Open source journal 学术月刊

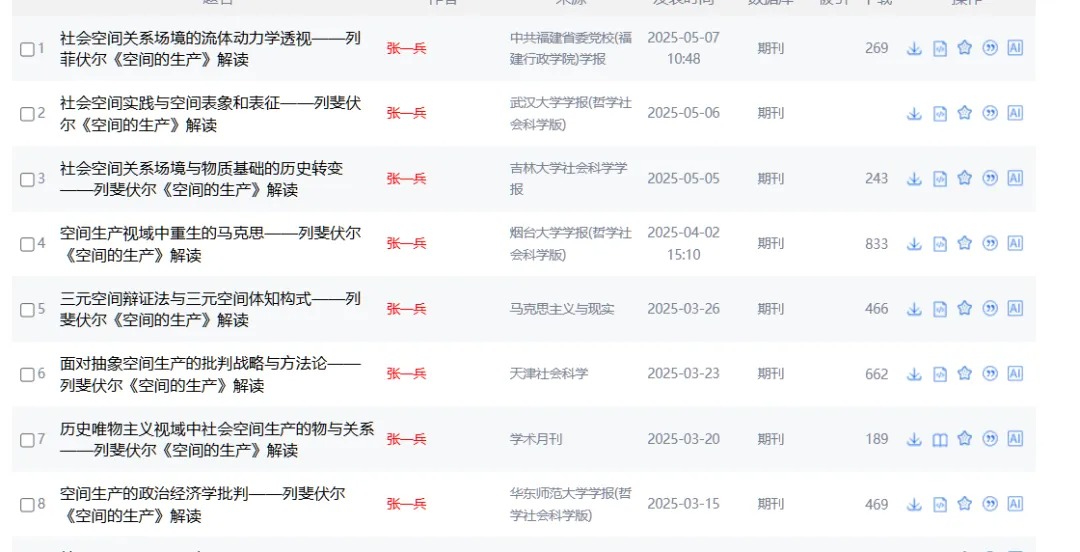[x=536, y=439]
